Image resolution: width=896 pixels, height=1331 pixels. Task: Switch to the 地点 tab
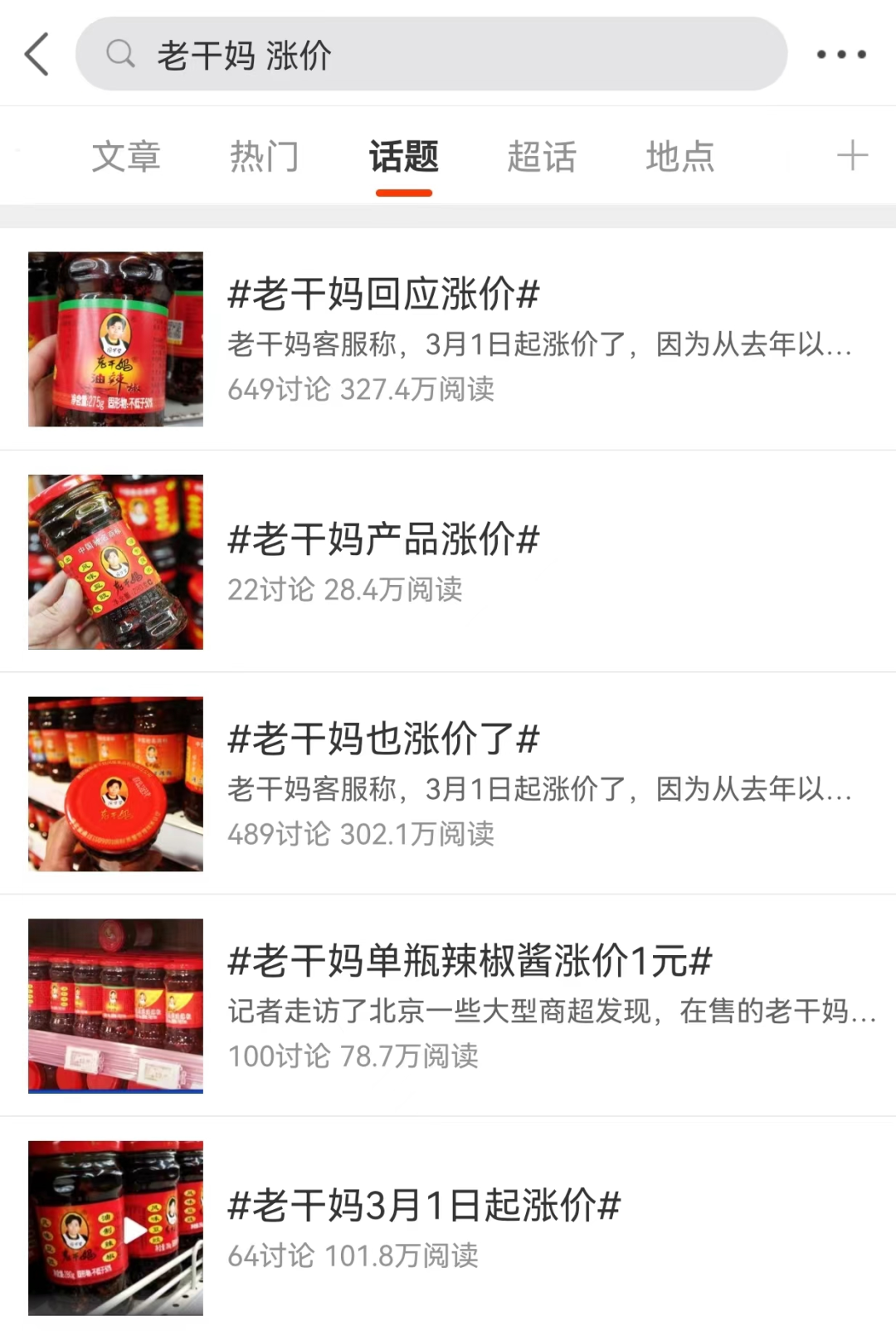[680, 157]
